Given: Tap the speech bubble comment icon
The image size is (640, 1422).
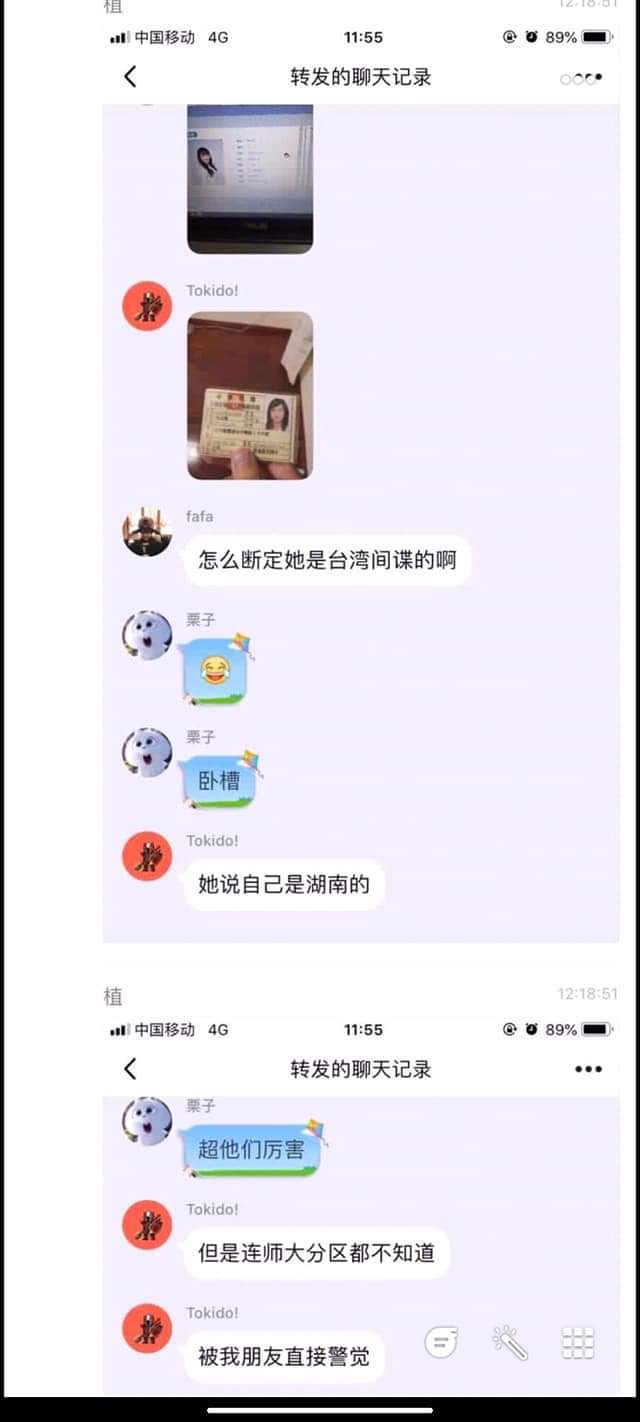Looking at the screenshot, I should tap(441, 1342).
